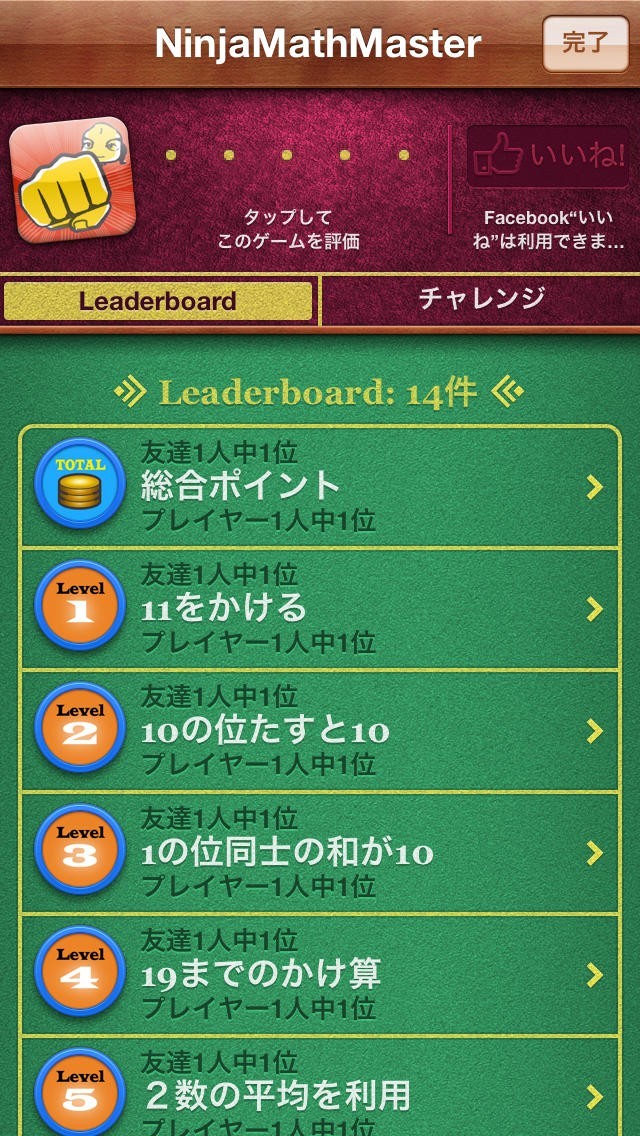This screenshot has height=1136, width=640.
Task: Open the 19までのかけ算 leaderboard
Action: (320, 975)
